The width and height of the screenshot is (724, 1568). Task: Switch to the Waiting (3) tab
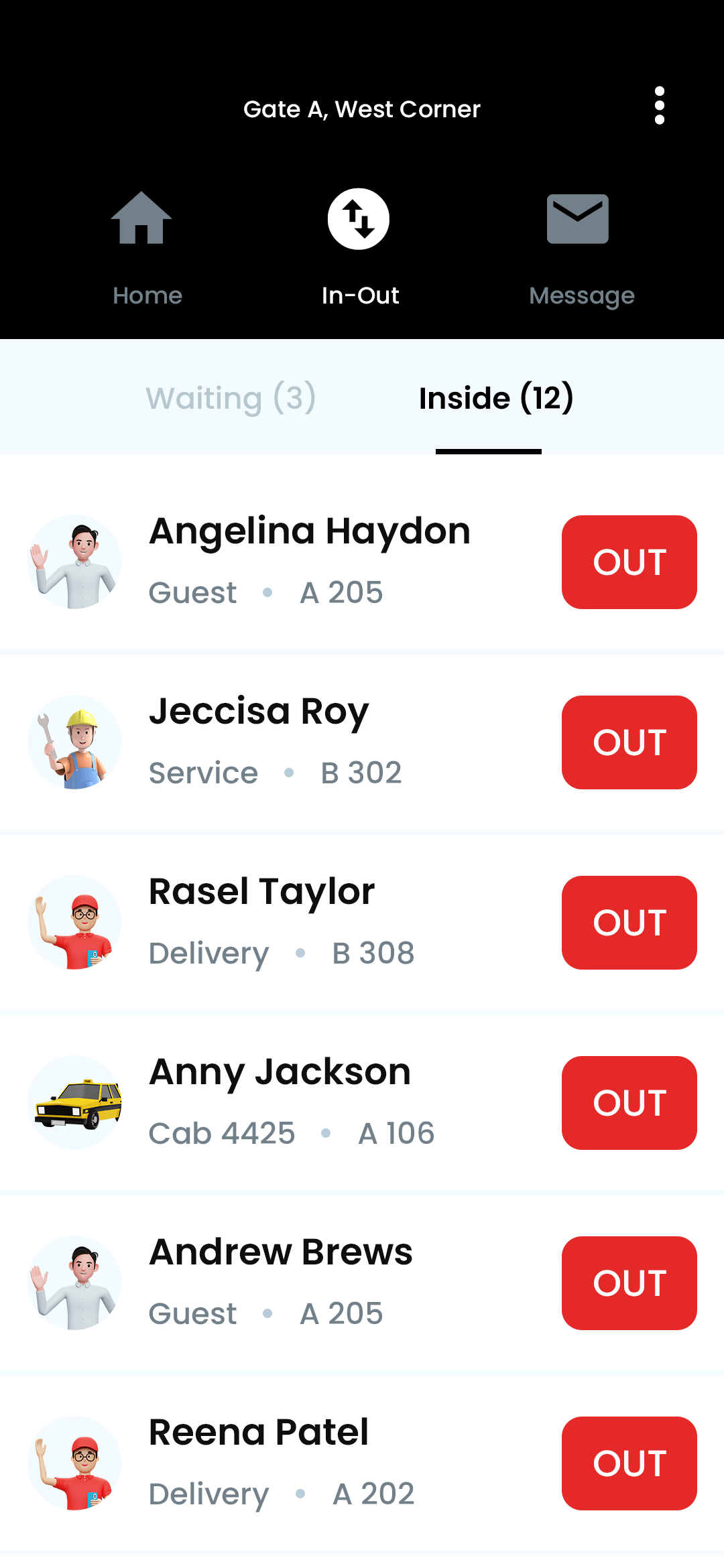(231, 398)
